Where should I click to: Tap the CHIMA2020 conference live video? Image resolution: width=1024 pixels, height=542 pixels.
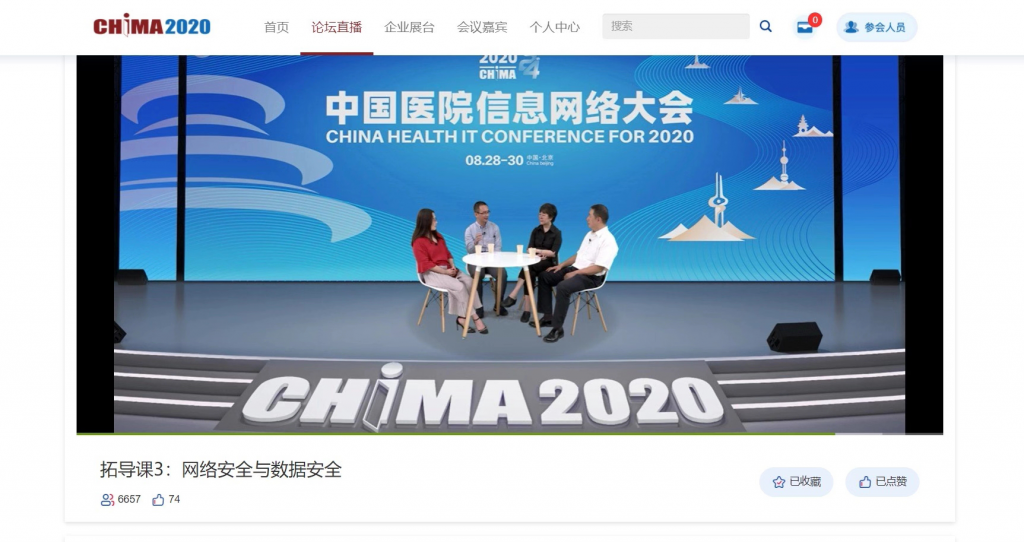coord(509,244)
